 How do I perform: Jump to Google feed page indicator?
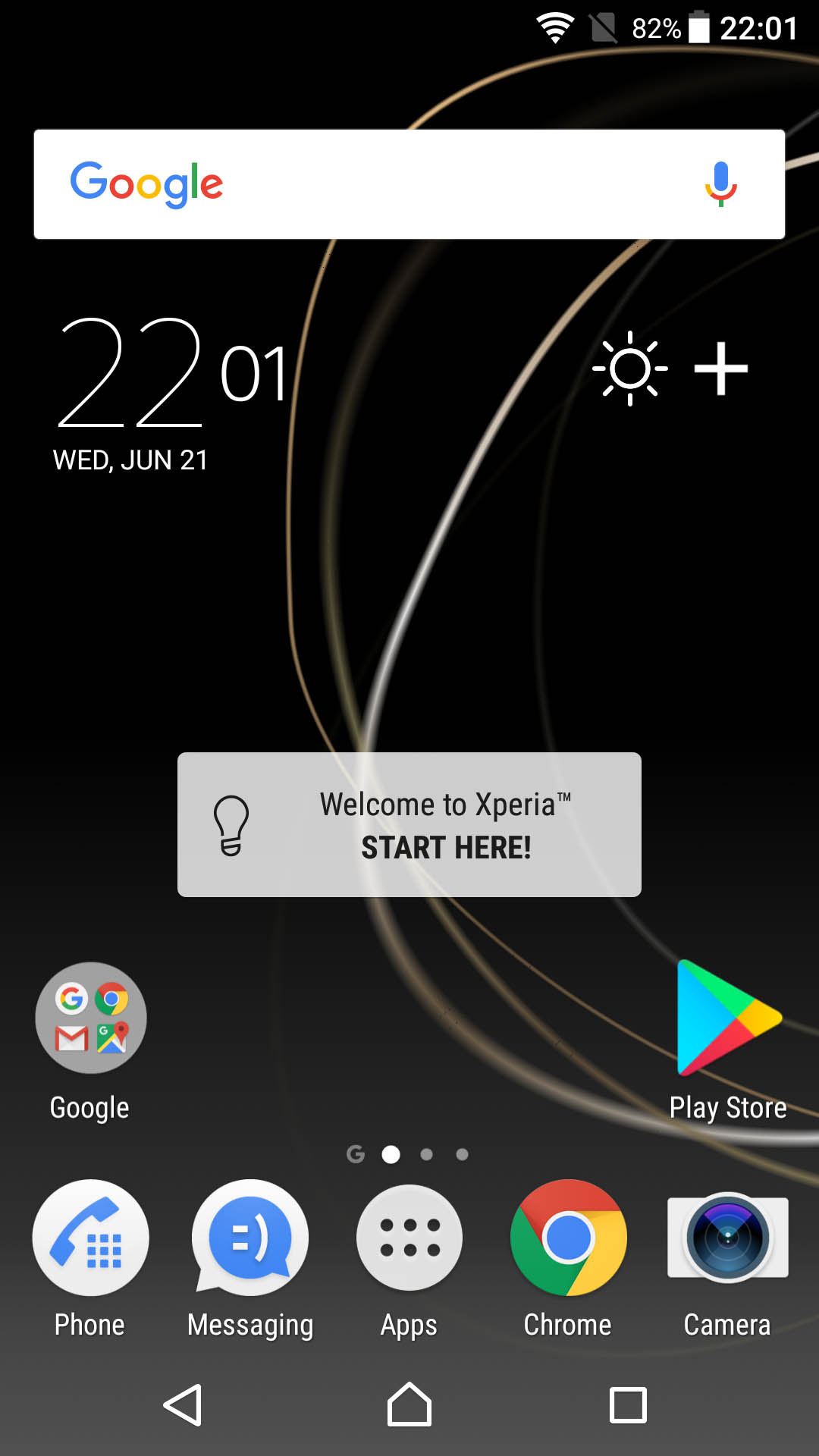tap(356, 1154)
